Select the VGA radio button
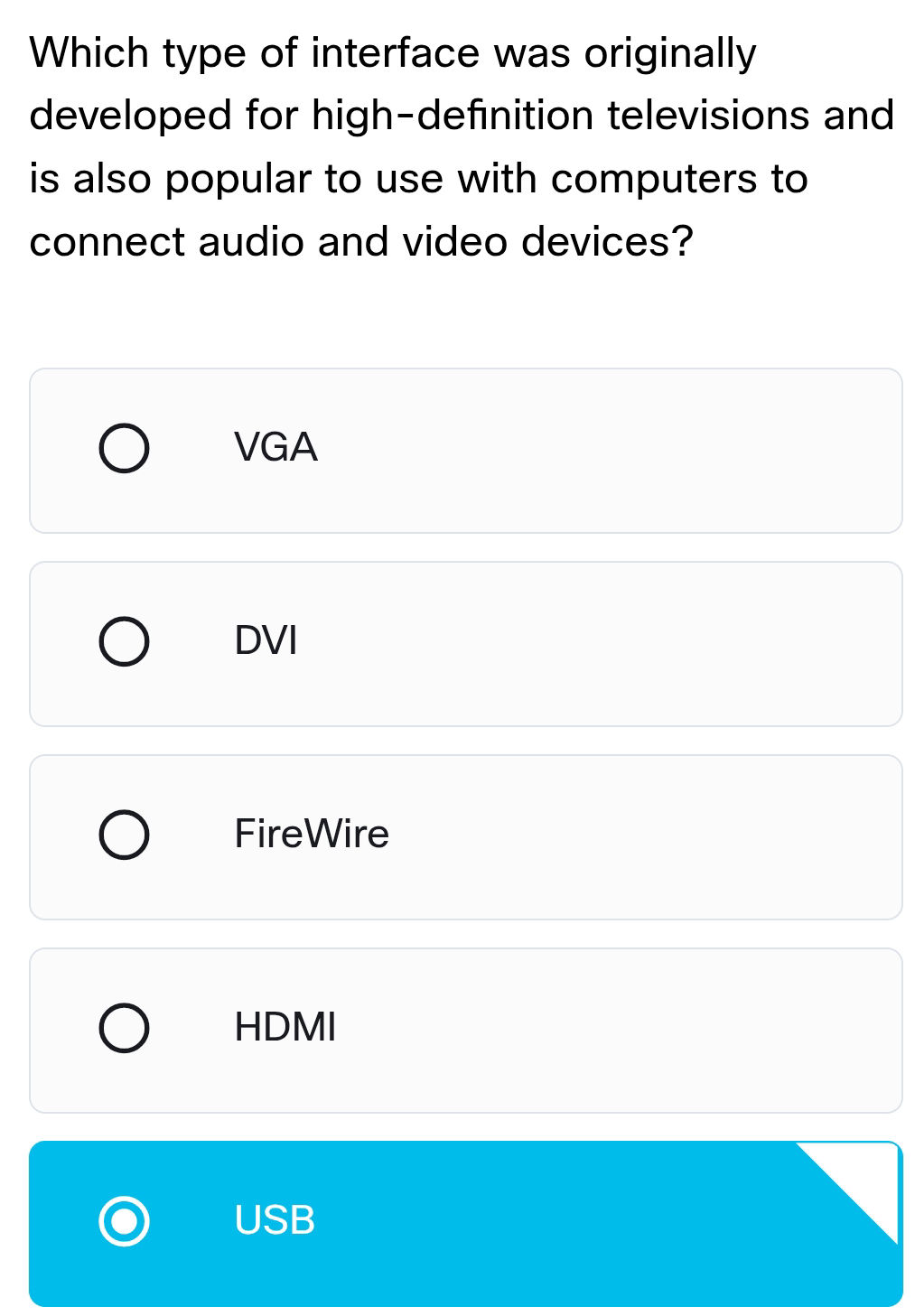915x1316 pixels. (124, 449)
